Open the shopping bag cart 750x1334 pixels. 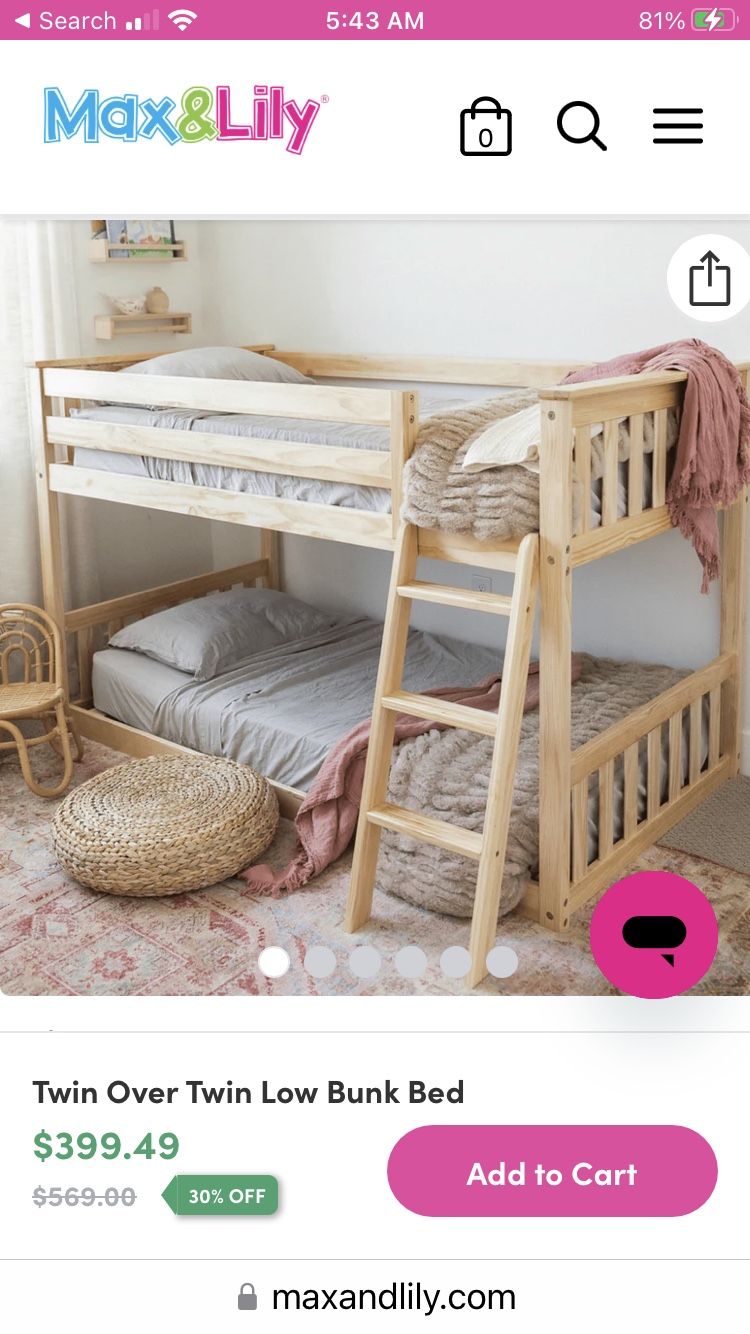(x=485, y=127)
